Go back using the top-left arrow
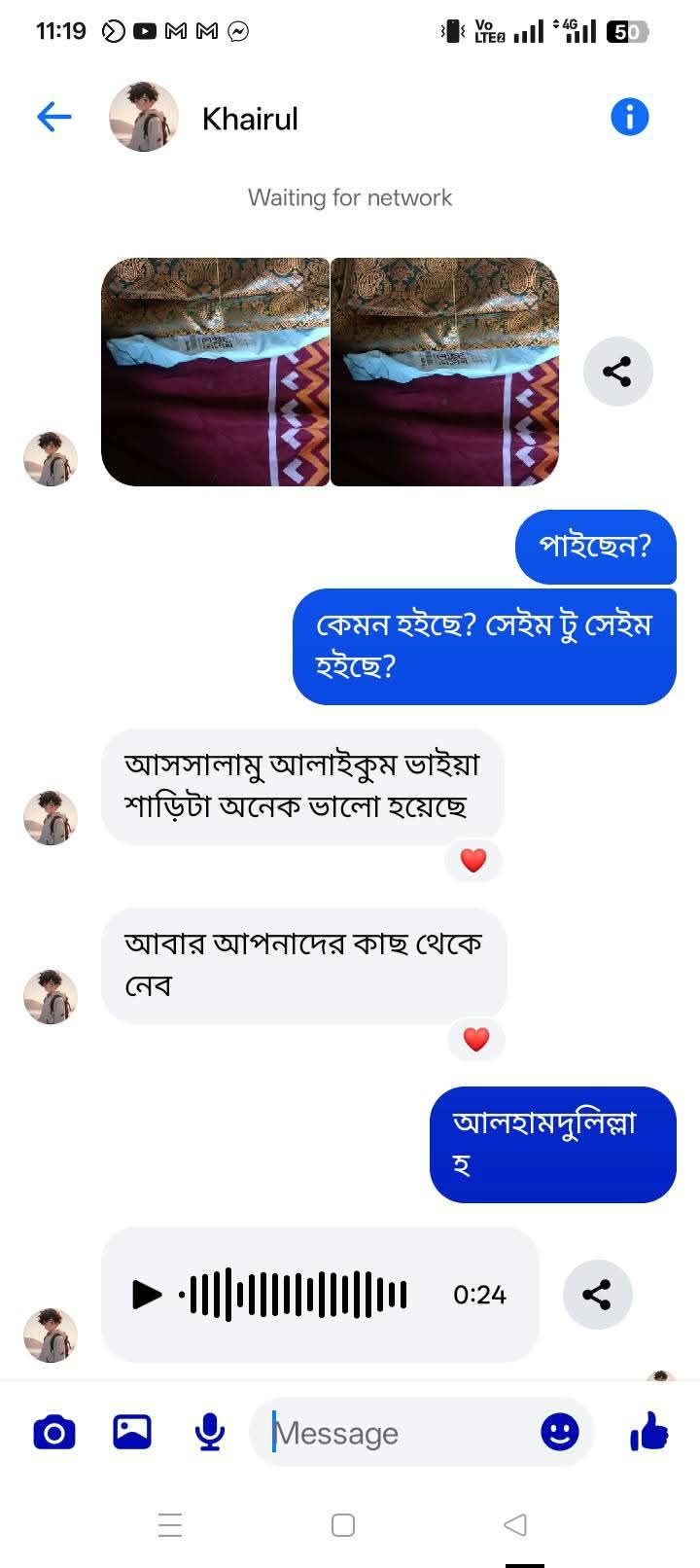The width and height of the screenshot is (700, 1568). (54, 118)
